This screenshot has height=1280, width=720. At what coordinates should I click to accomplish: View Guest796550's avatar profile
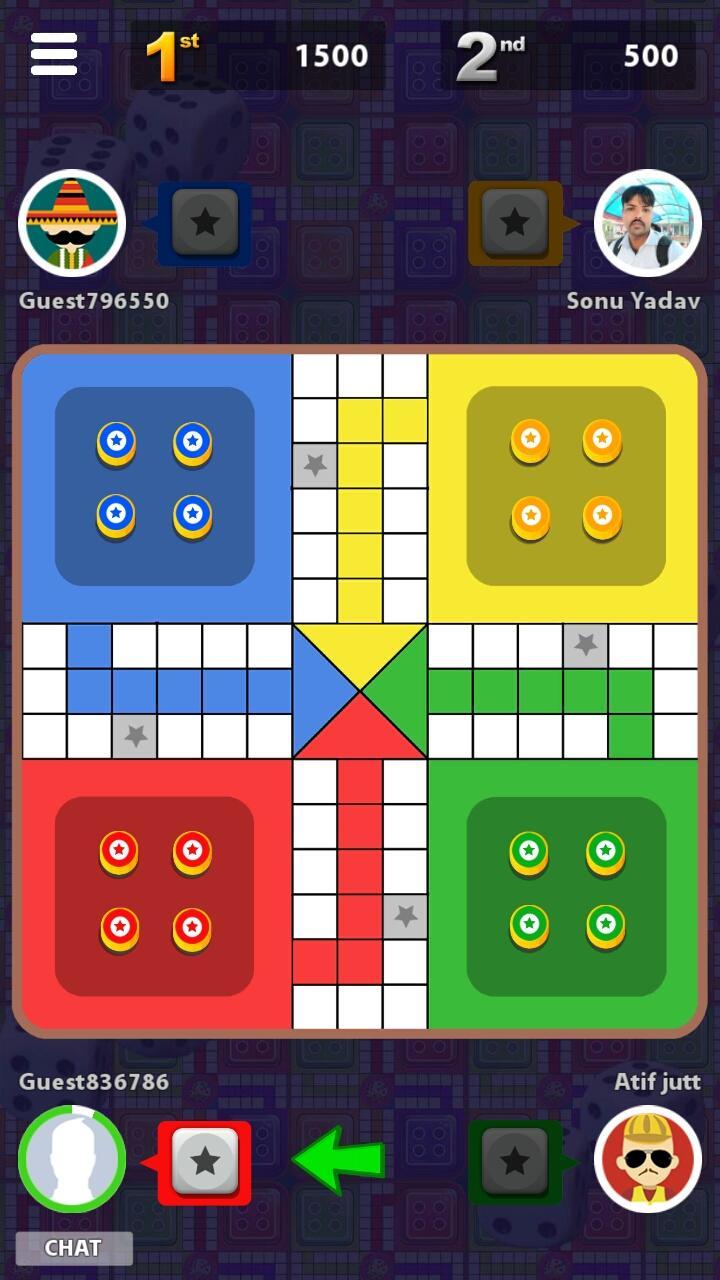click(72, 223)
